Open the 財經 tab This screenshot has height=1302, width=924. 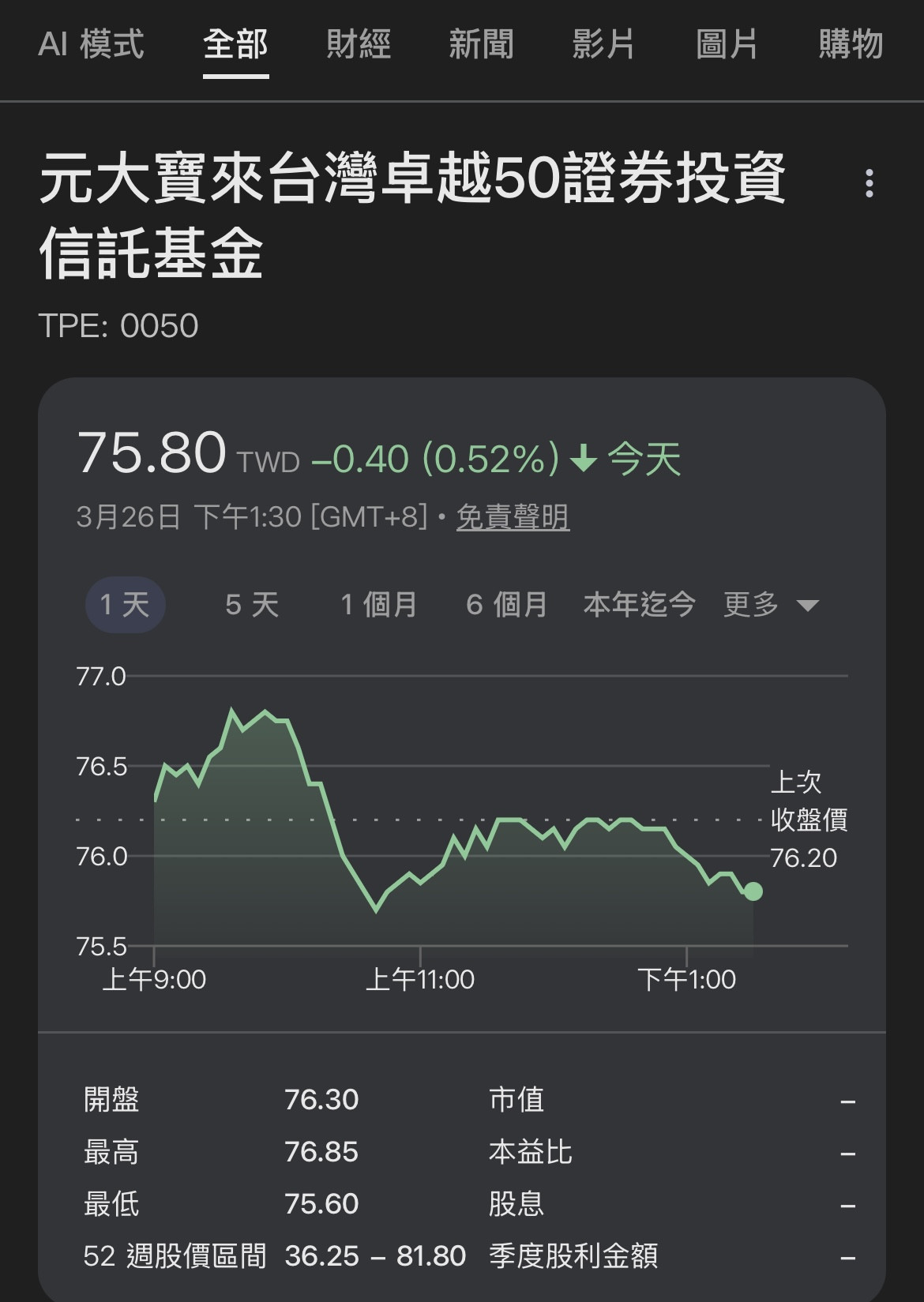point(359,44)
